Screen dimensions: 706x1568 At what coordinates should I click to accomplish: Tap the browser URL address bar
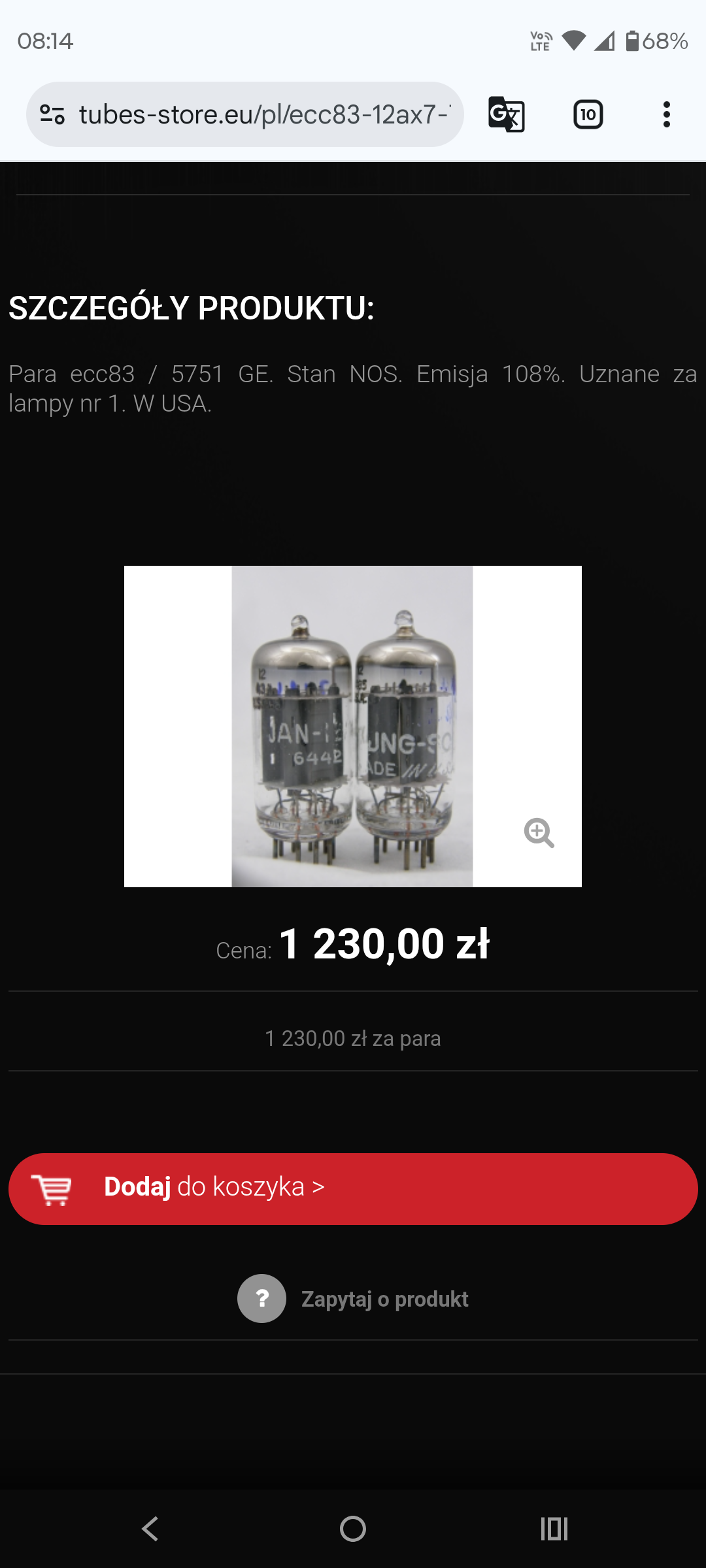click(261, 115)
